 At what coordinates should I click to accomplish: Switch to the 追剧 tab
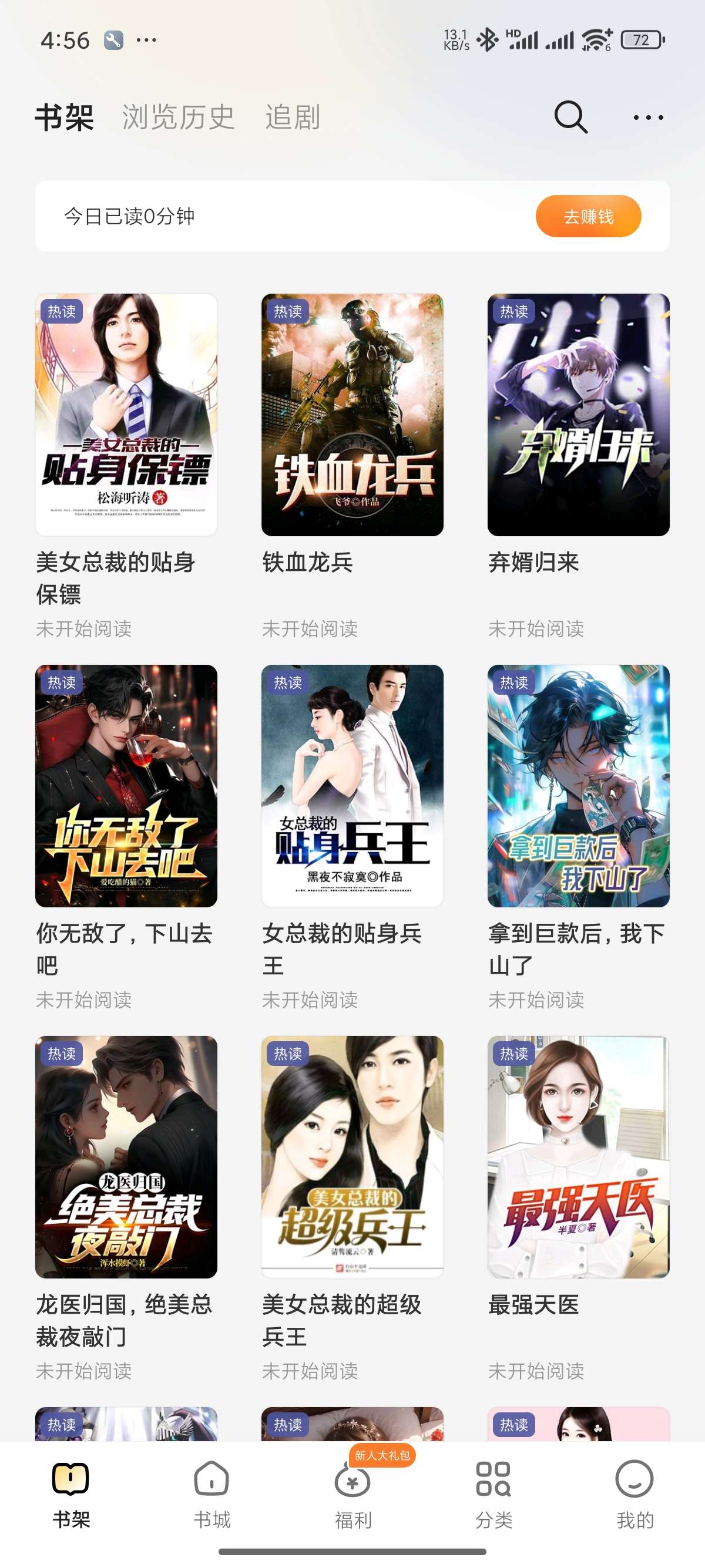(292, 117)
